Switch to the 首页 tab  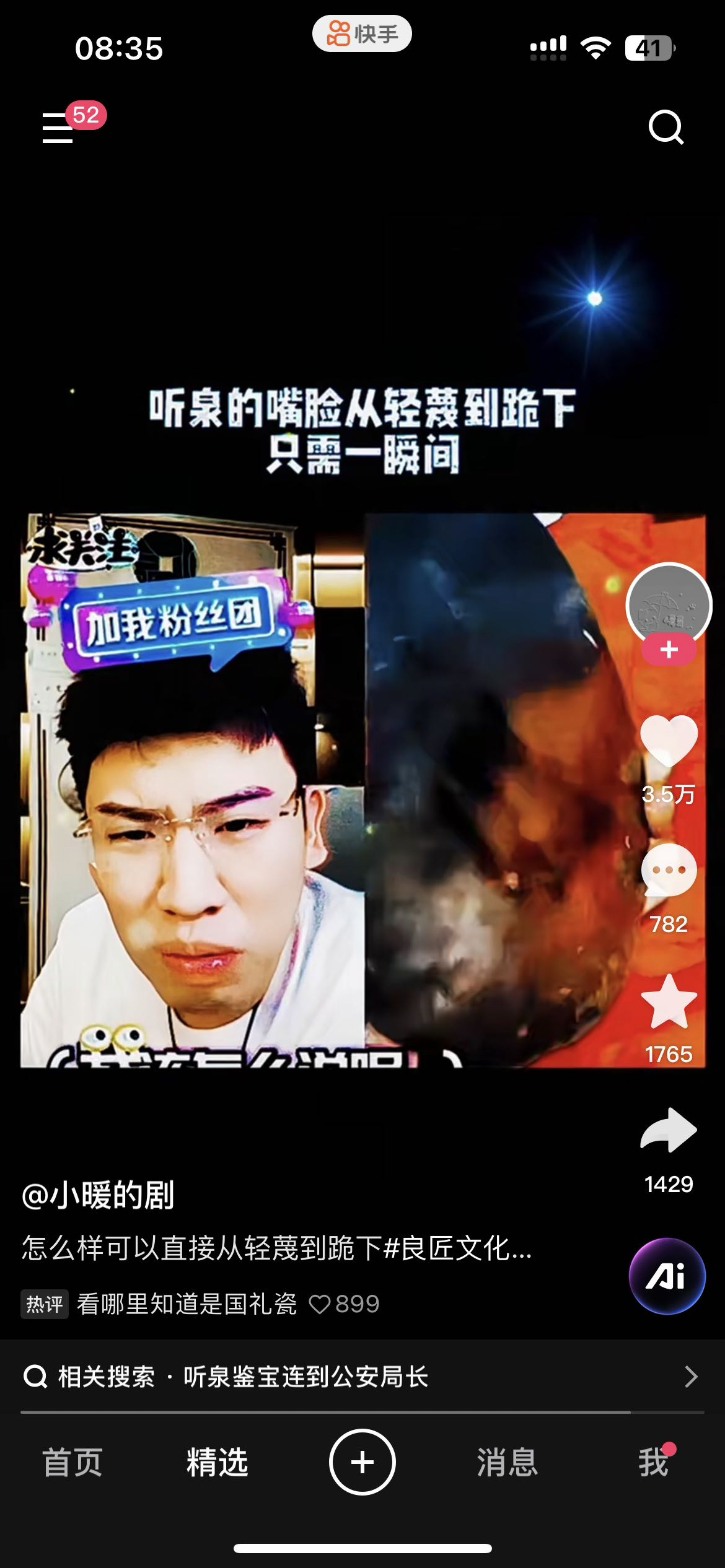point(72,1463)
